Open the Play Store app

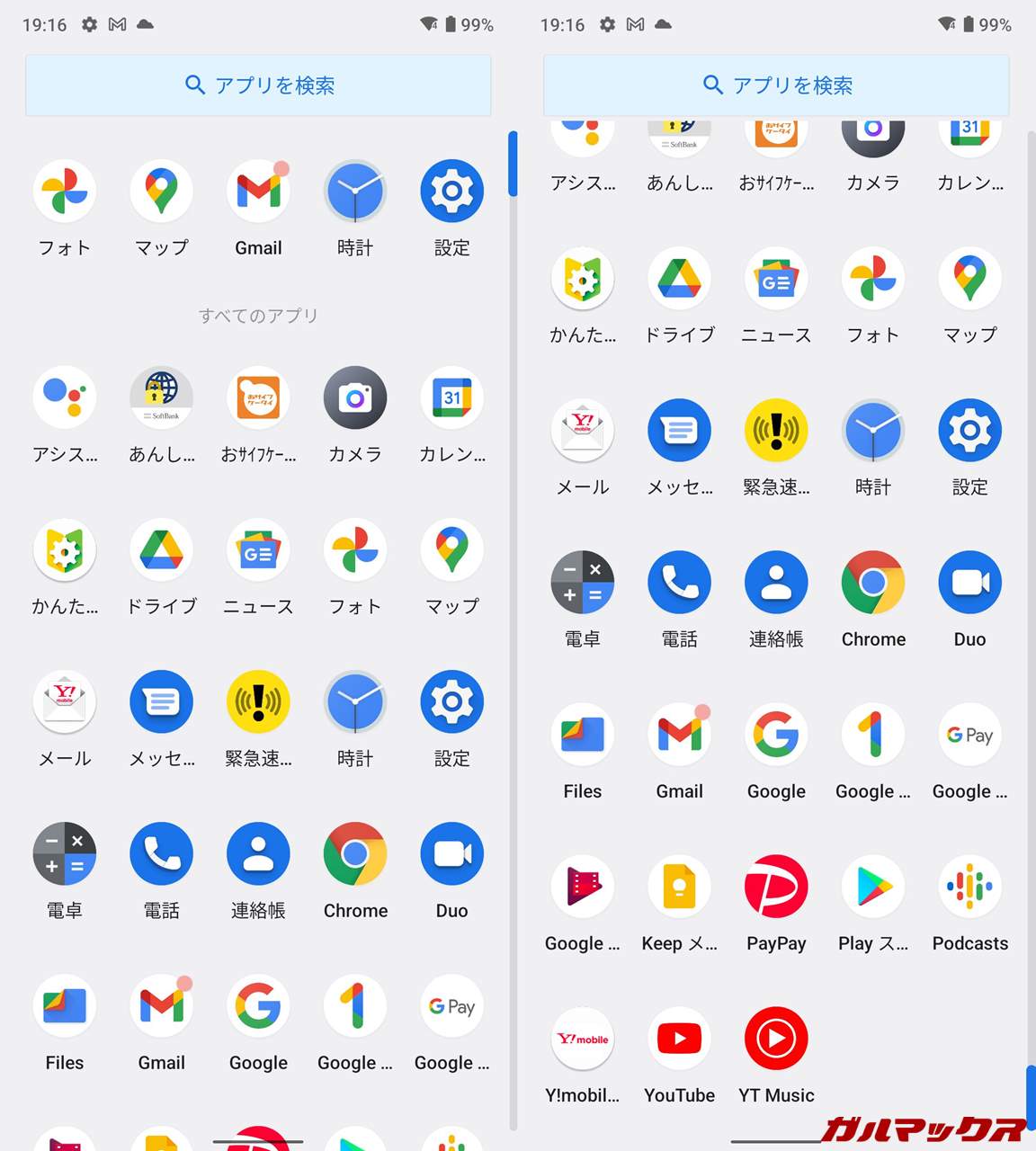pyautogui.click(x=872, y=888)
